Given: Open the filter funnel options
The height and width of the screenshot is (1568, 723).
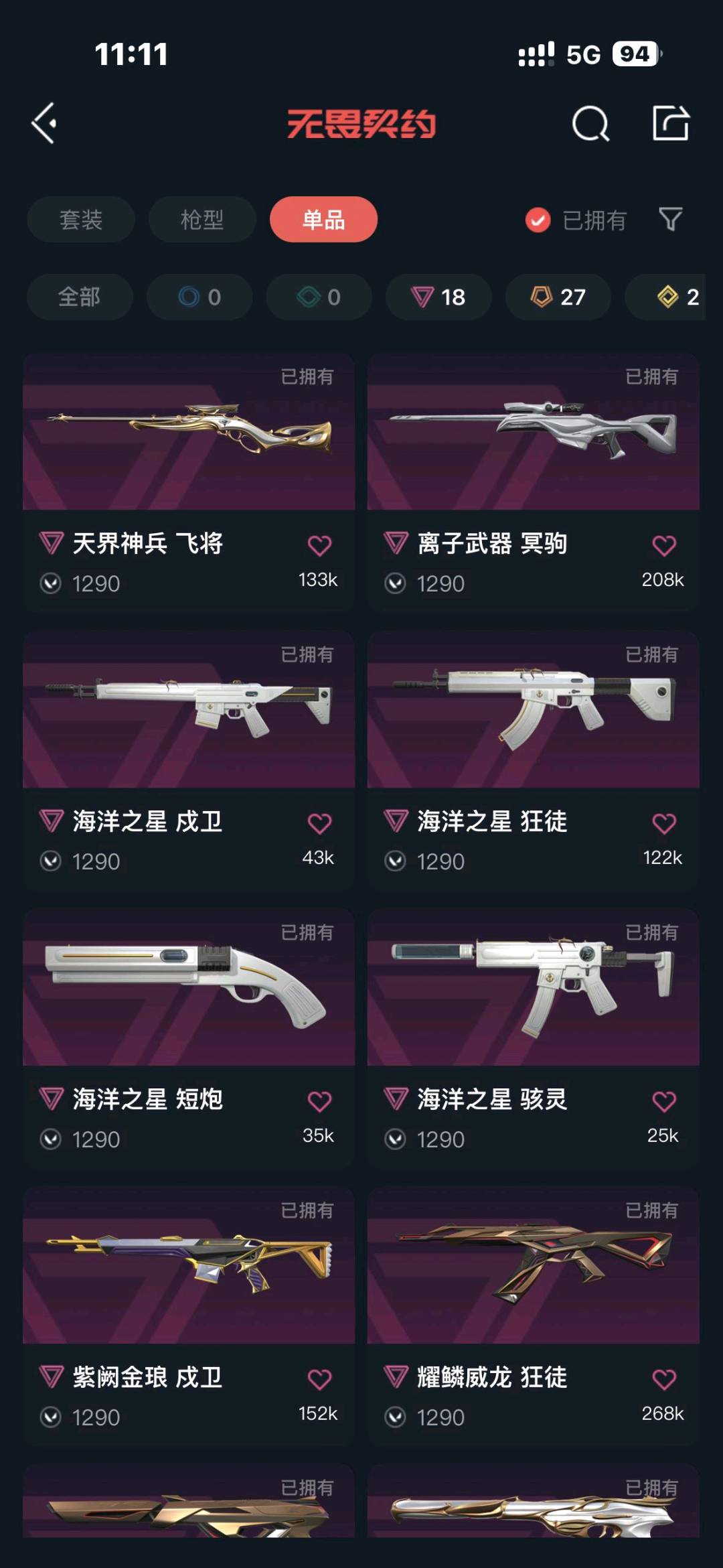Looking at the screenshot, I should click(x=670, y=219).
